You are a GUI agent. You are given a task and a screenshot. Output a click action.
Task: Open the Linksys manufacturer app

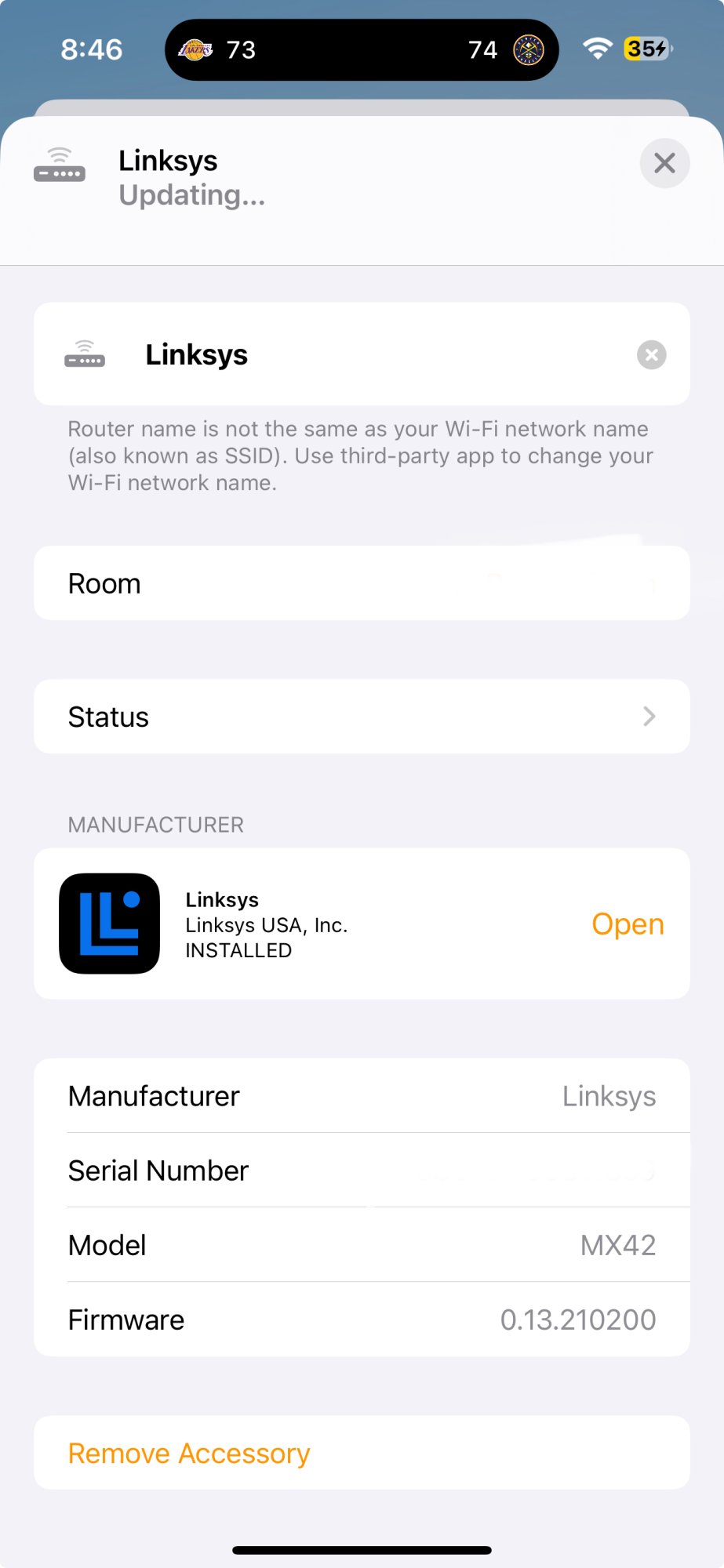[x=628, y=924]
